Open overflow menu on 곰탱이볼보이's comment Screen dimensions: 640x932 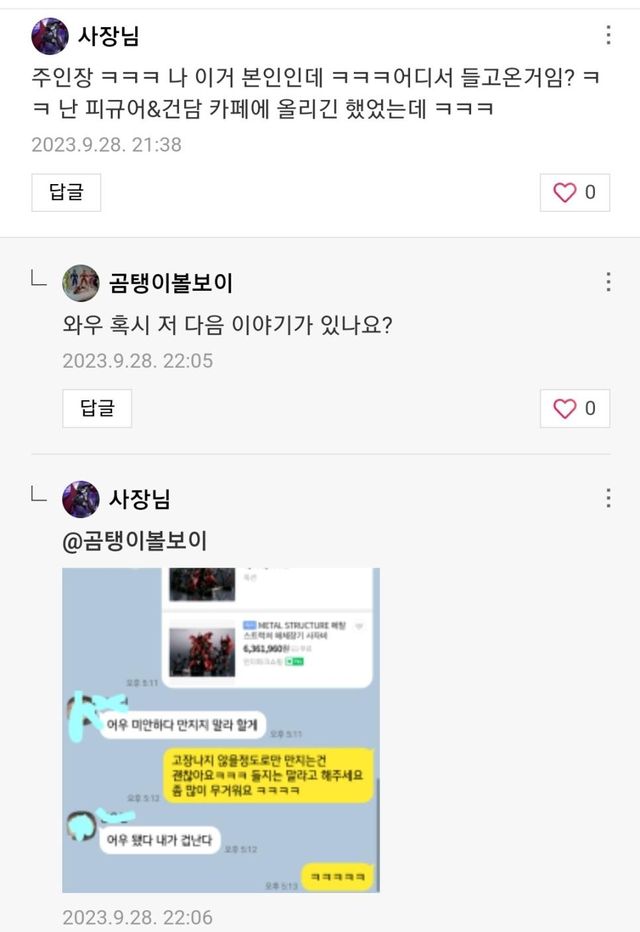[608, 282]
